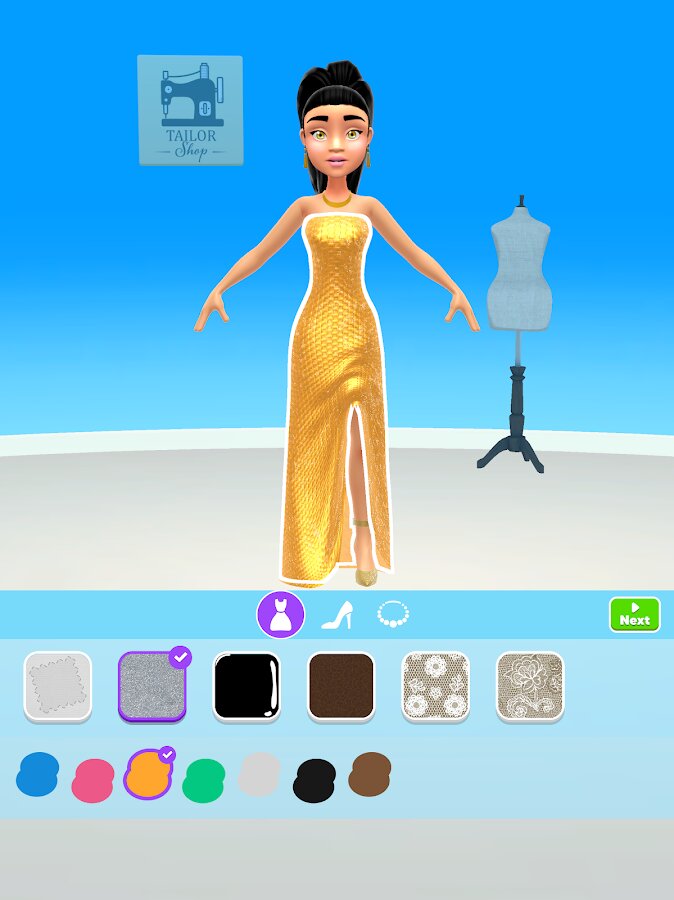Pick the orange color swatch
The image size is (674, 900).
tap(148, 775)
